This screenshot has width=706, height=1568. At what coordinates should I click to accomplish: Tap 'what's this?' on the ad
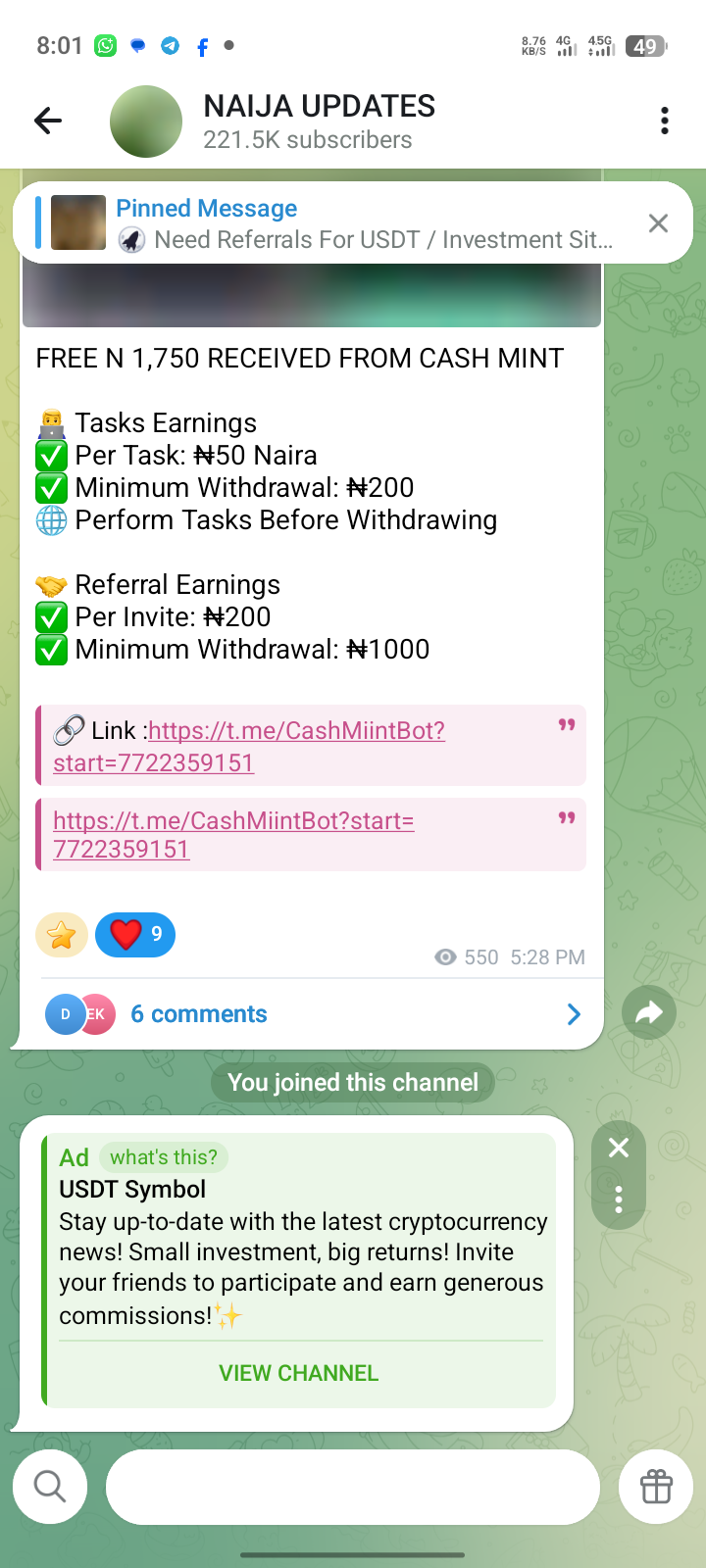coord(164,1157)
